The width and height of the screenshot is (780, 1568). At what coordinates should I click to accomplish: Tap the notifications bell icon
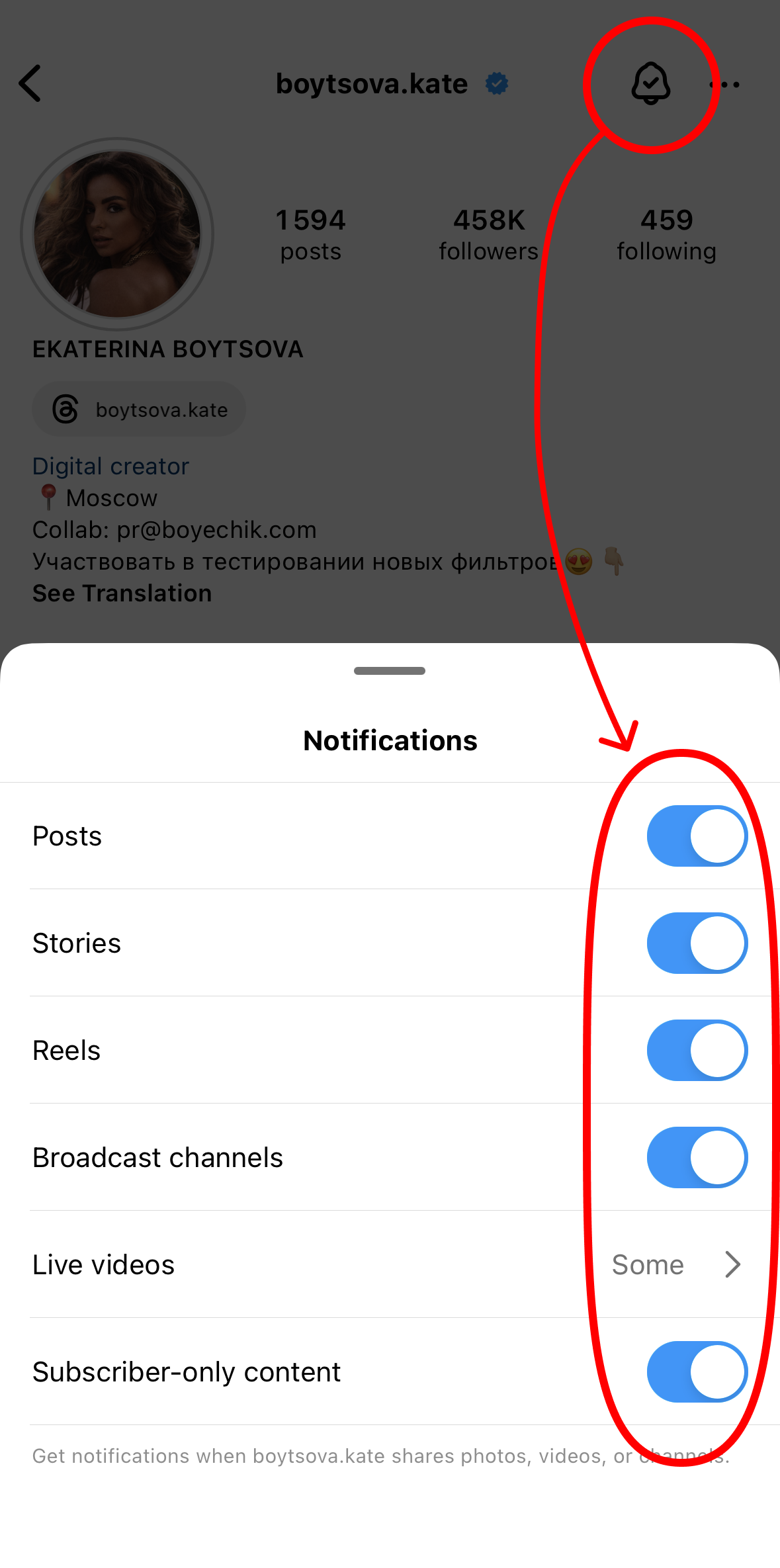(x=651, y=83)
